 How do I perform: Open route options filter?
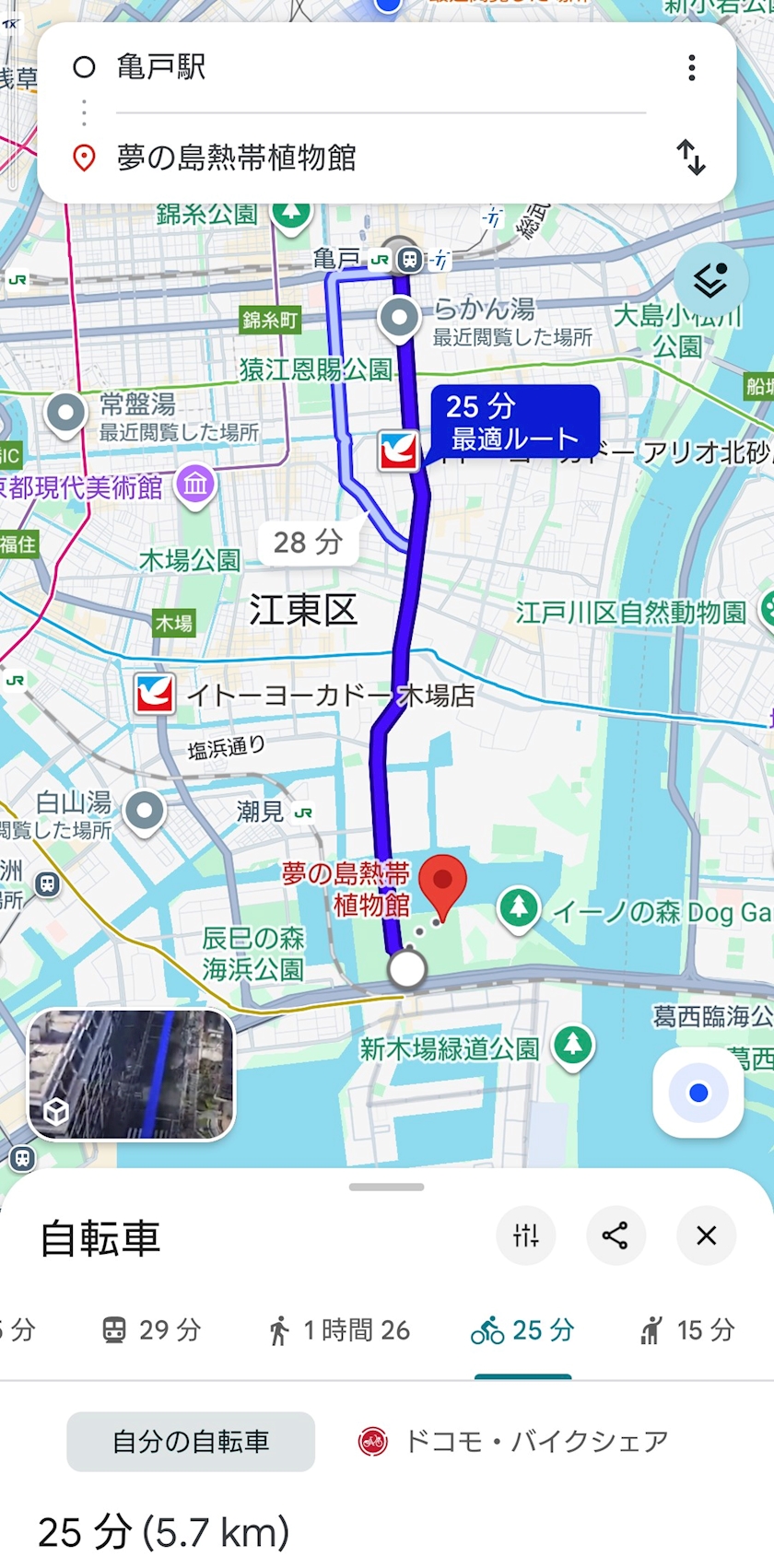tap(526, 1235)
